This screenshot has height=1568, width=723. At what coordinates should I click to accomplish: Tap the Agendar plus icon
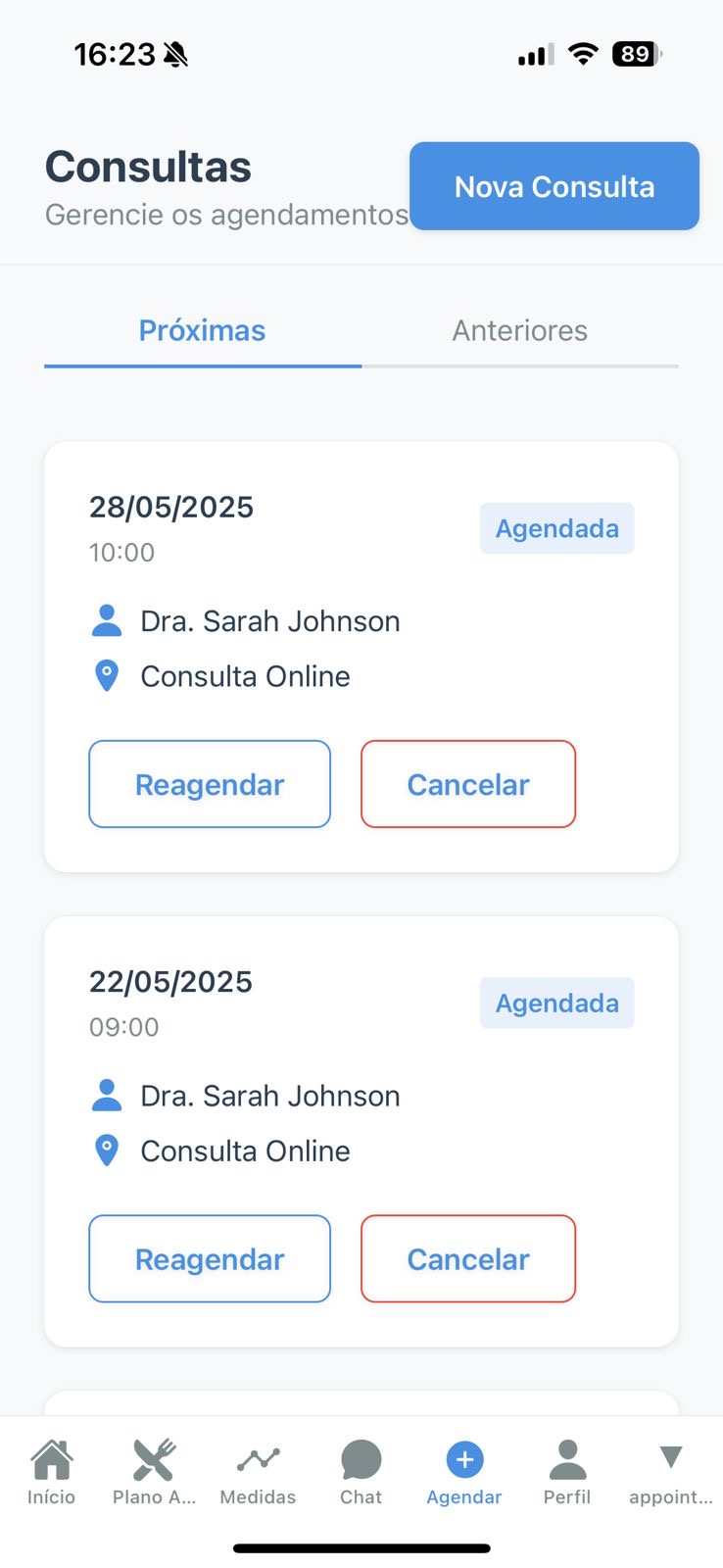click(x=463, y=1459)
